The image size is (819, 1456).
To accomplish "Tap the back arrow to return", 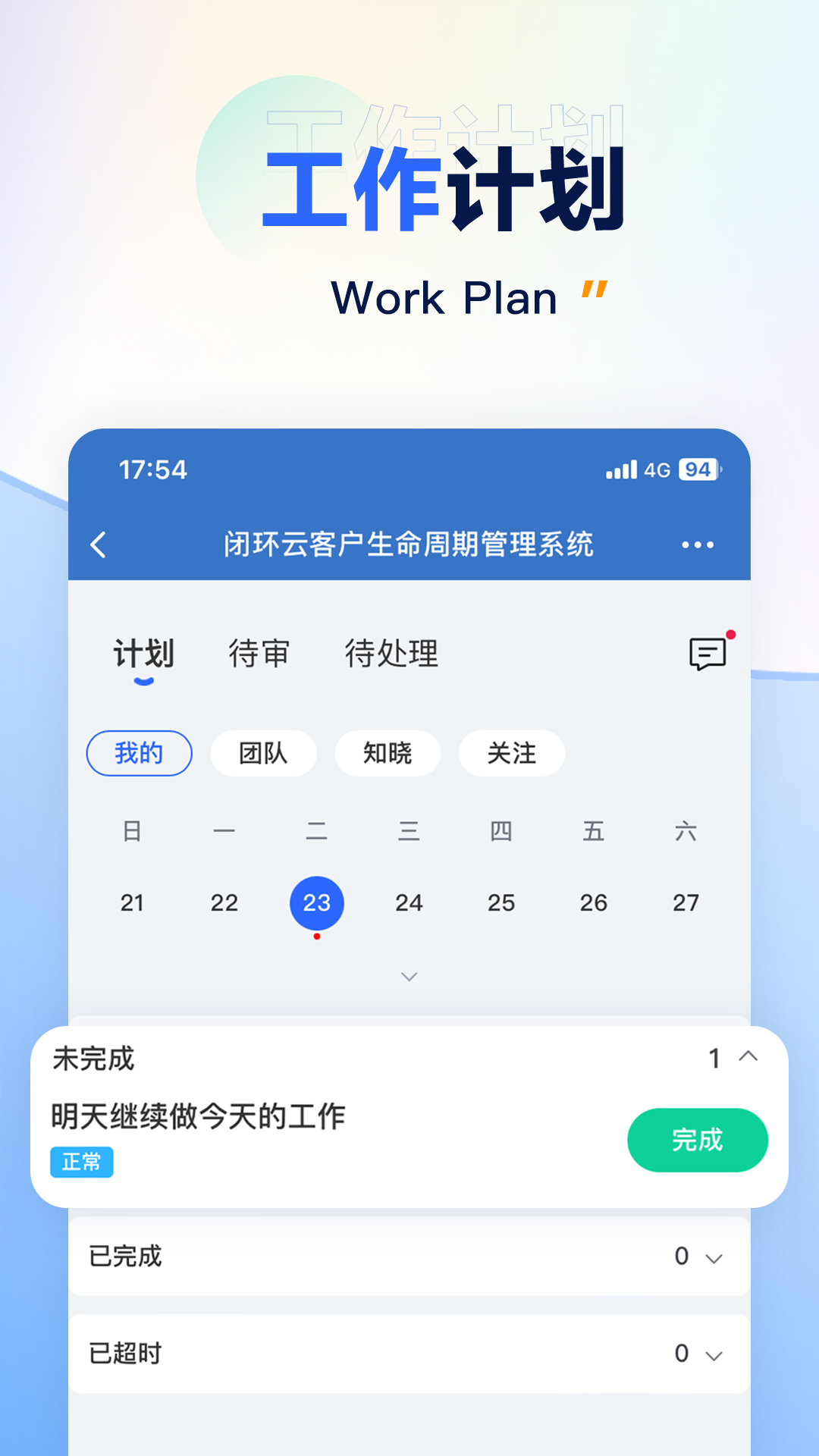I will pos(99,543).
